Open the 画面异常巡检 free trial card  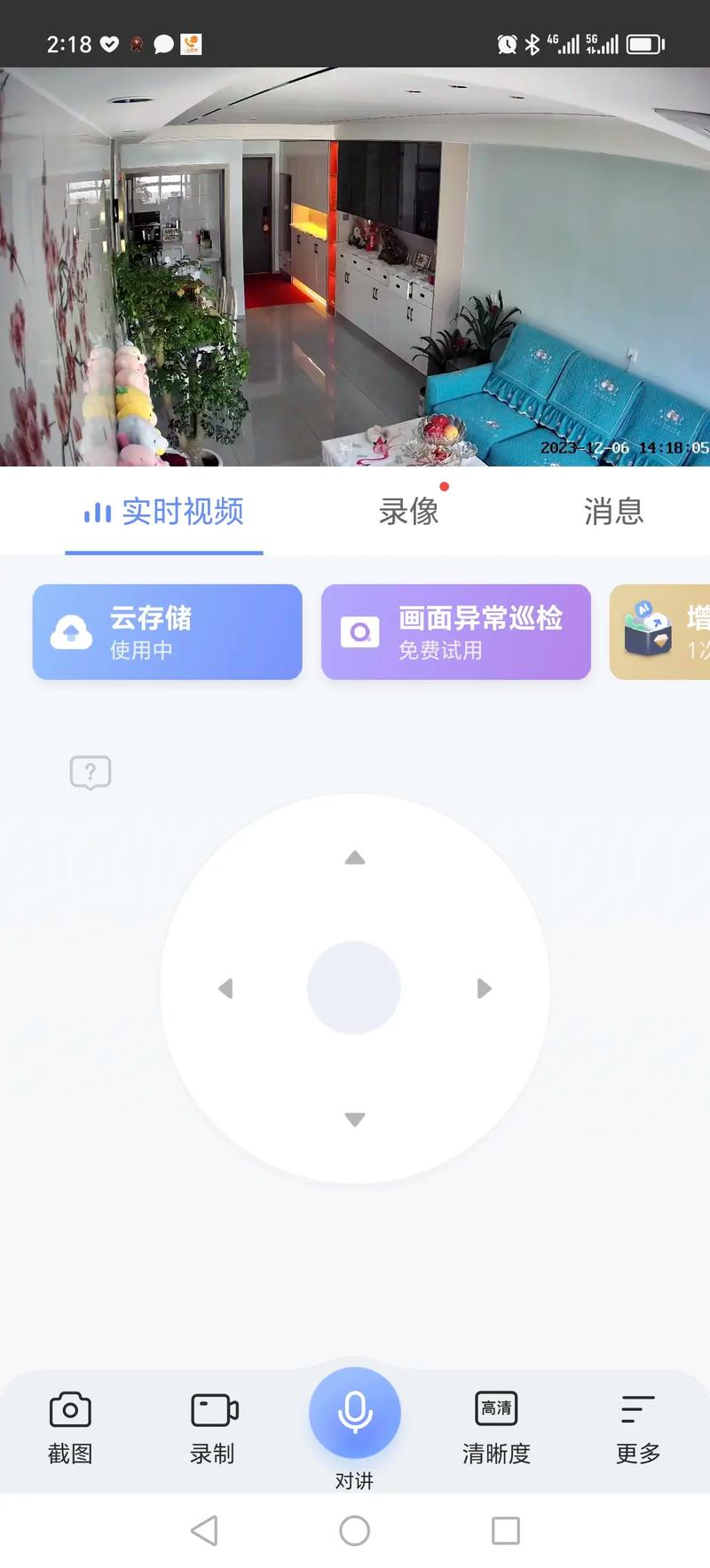point(455,632)
